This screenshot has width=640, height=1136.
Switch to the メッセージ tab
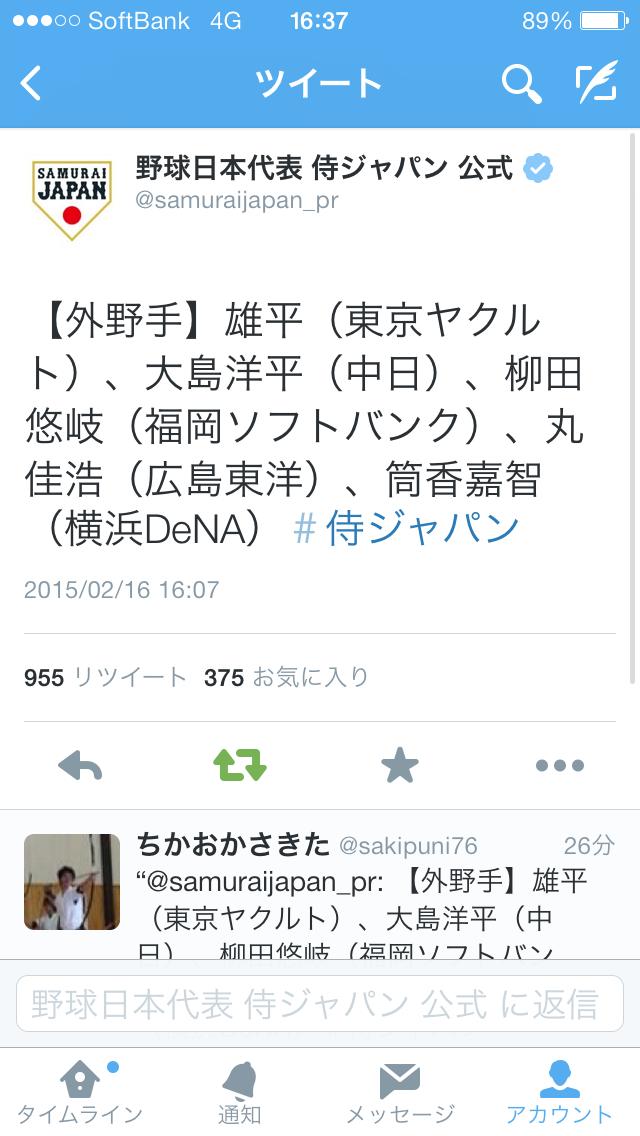tap(400, 1092)
